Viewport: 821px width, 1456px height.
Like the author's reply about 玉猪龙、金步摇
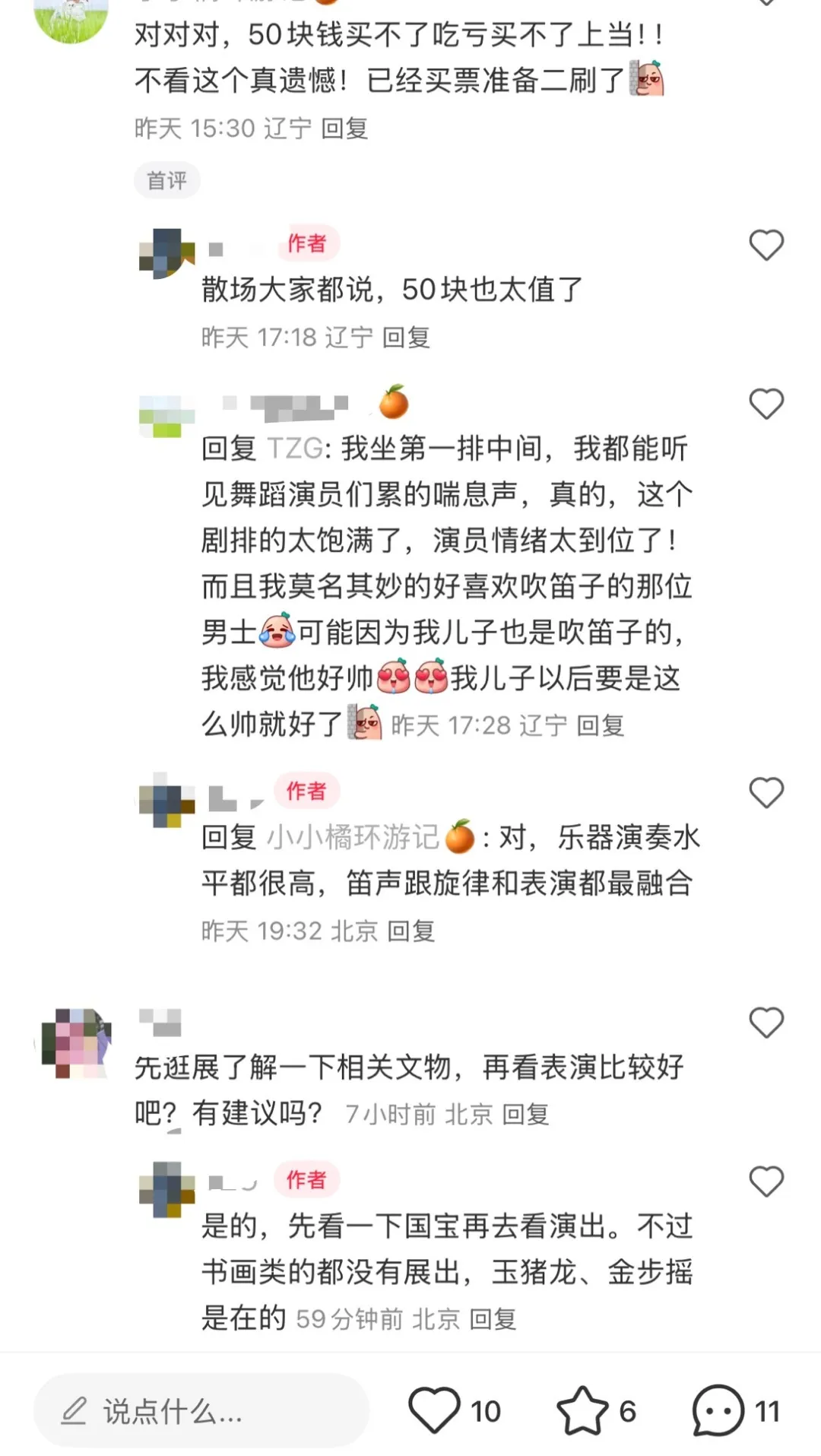click(766, 1182)
